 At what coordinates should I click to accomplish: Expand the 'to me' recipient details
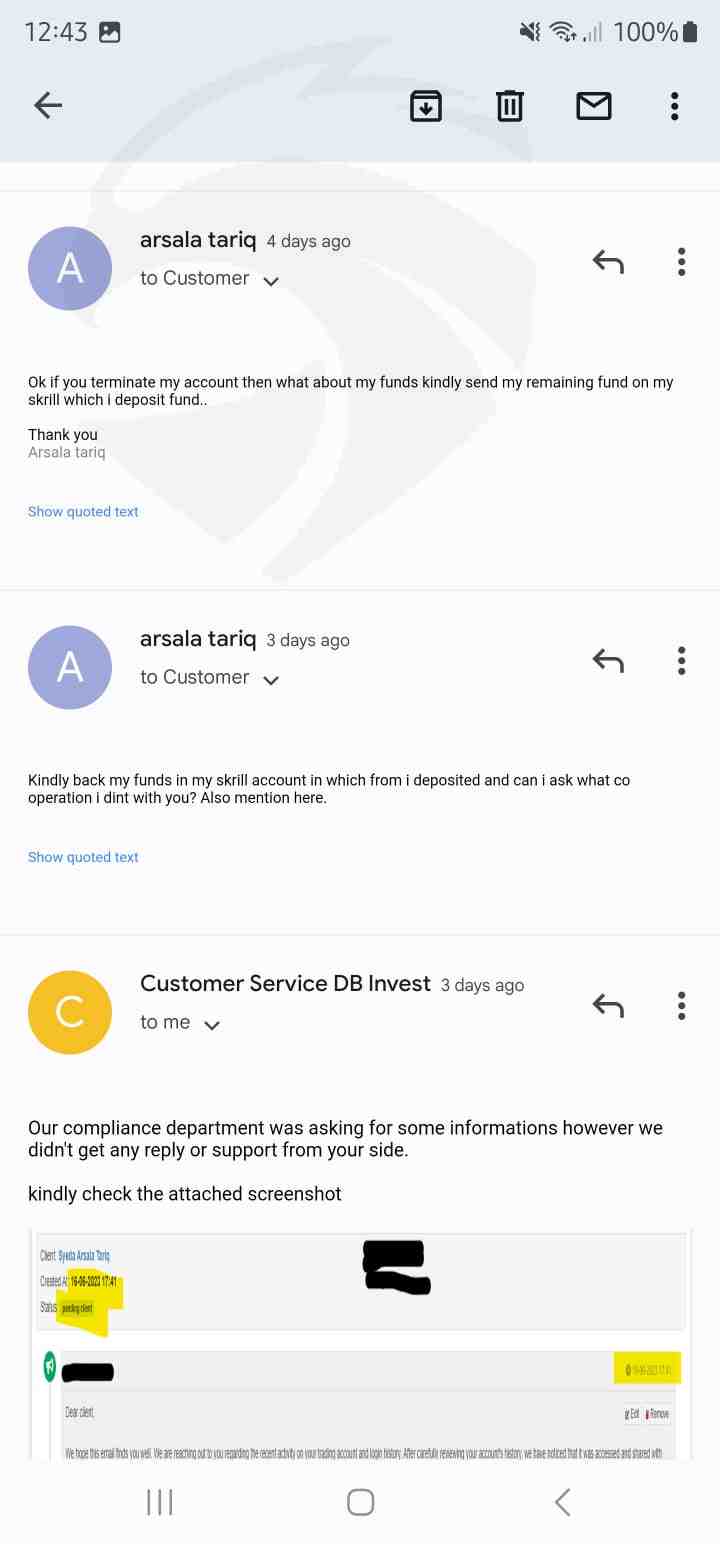click(x=211, y=1025)
